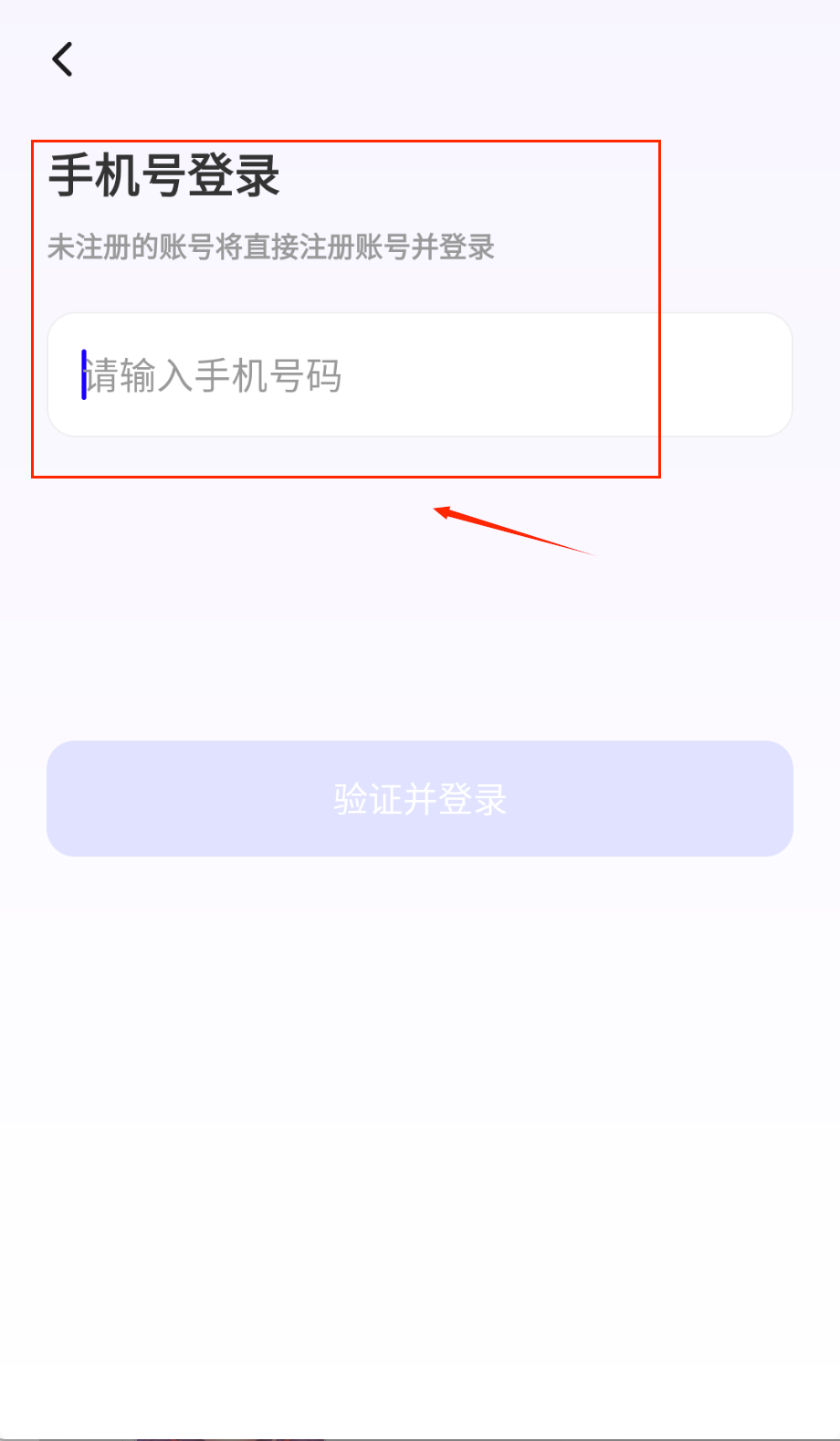Tap the 验证并登录 button
840x1441 pixels.
(419, 798)
